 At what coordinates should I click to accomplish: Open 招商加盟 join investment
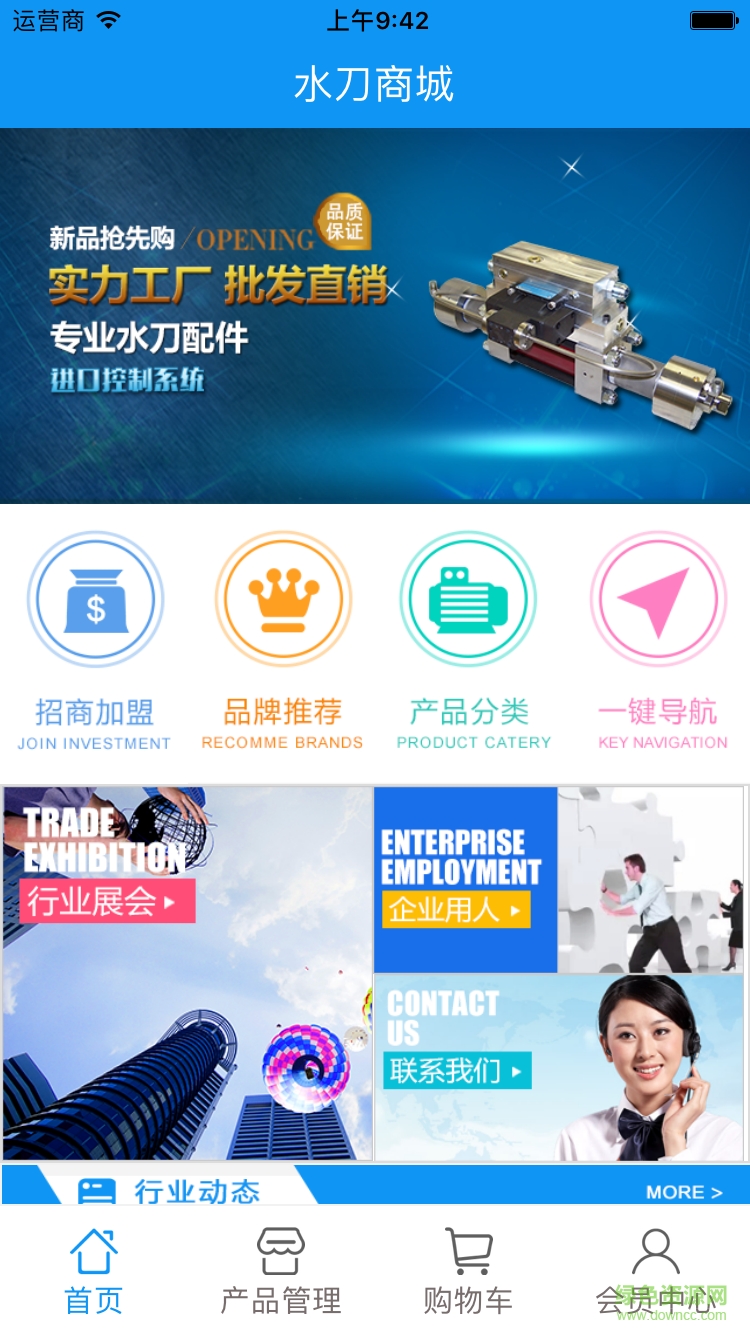pyautogui.click(x=95, y=640)
